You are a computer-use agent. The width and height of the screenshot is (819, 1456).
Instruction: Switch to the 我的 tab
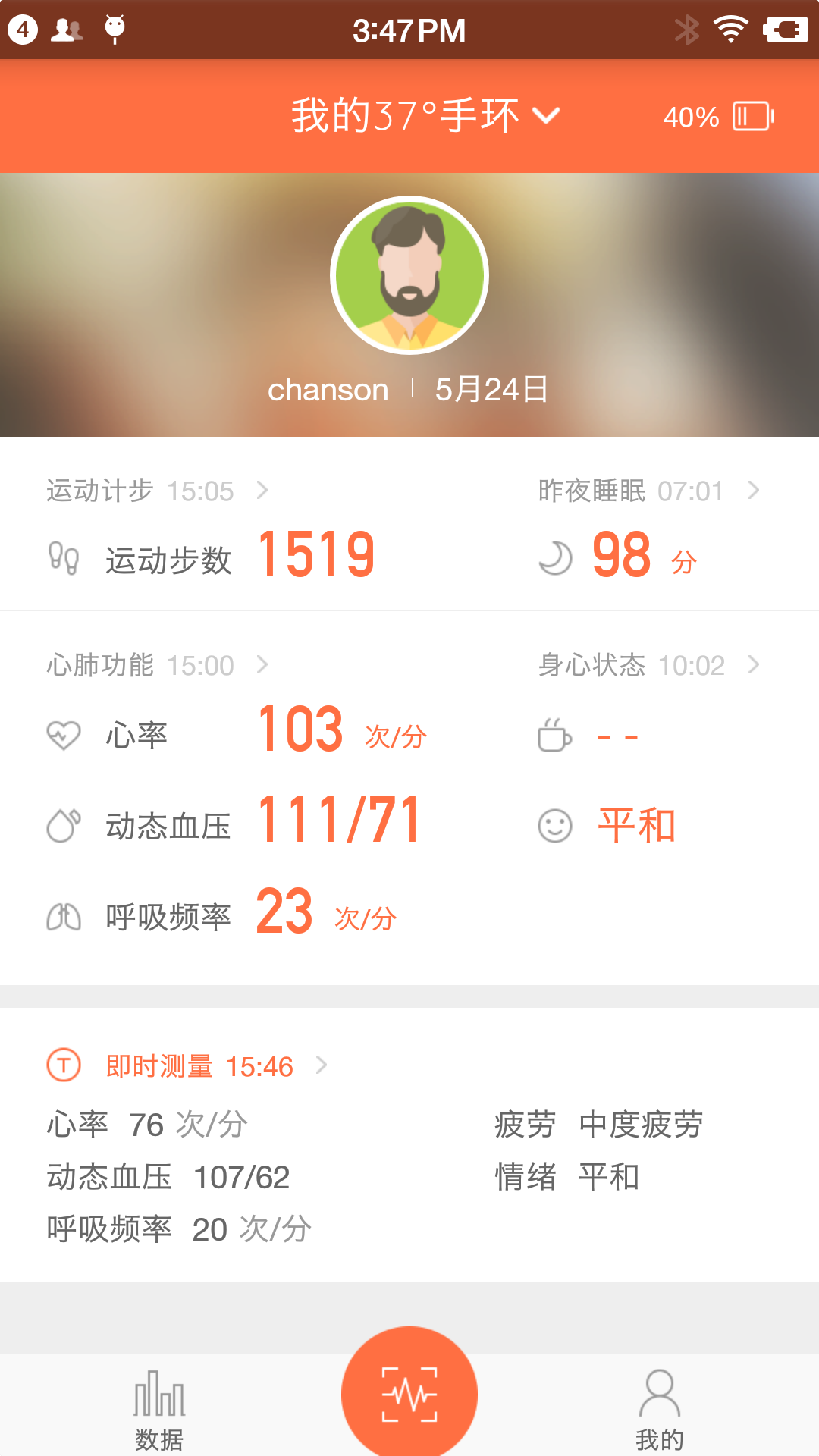coord(660,1408)
